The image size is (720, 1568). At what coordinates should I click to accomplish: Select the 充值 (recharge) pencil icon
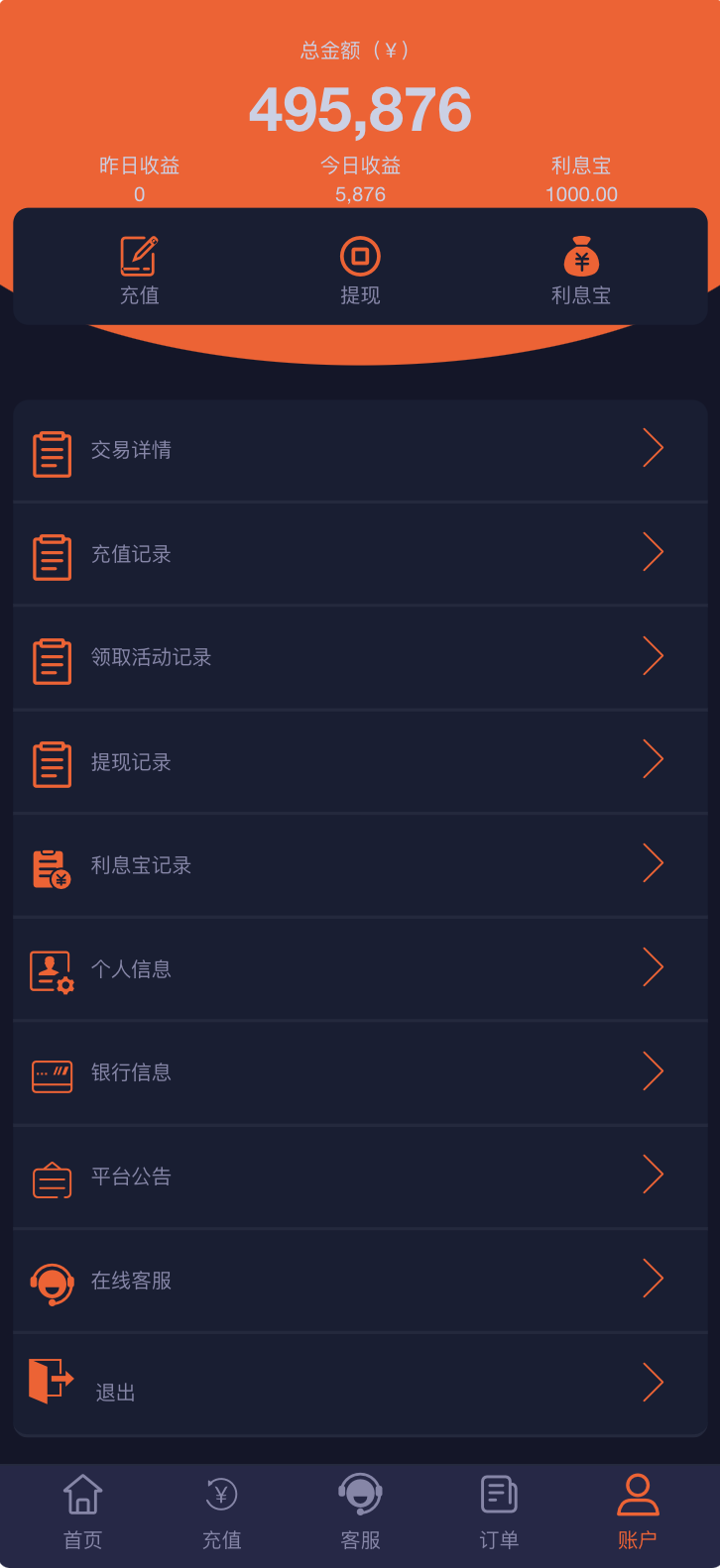[139, 255]
